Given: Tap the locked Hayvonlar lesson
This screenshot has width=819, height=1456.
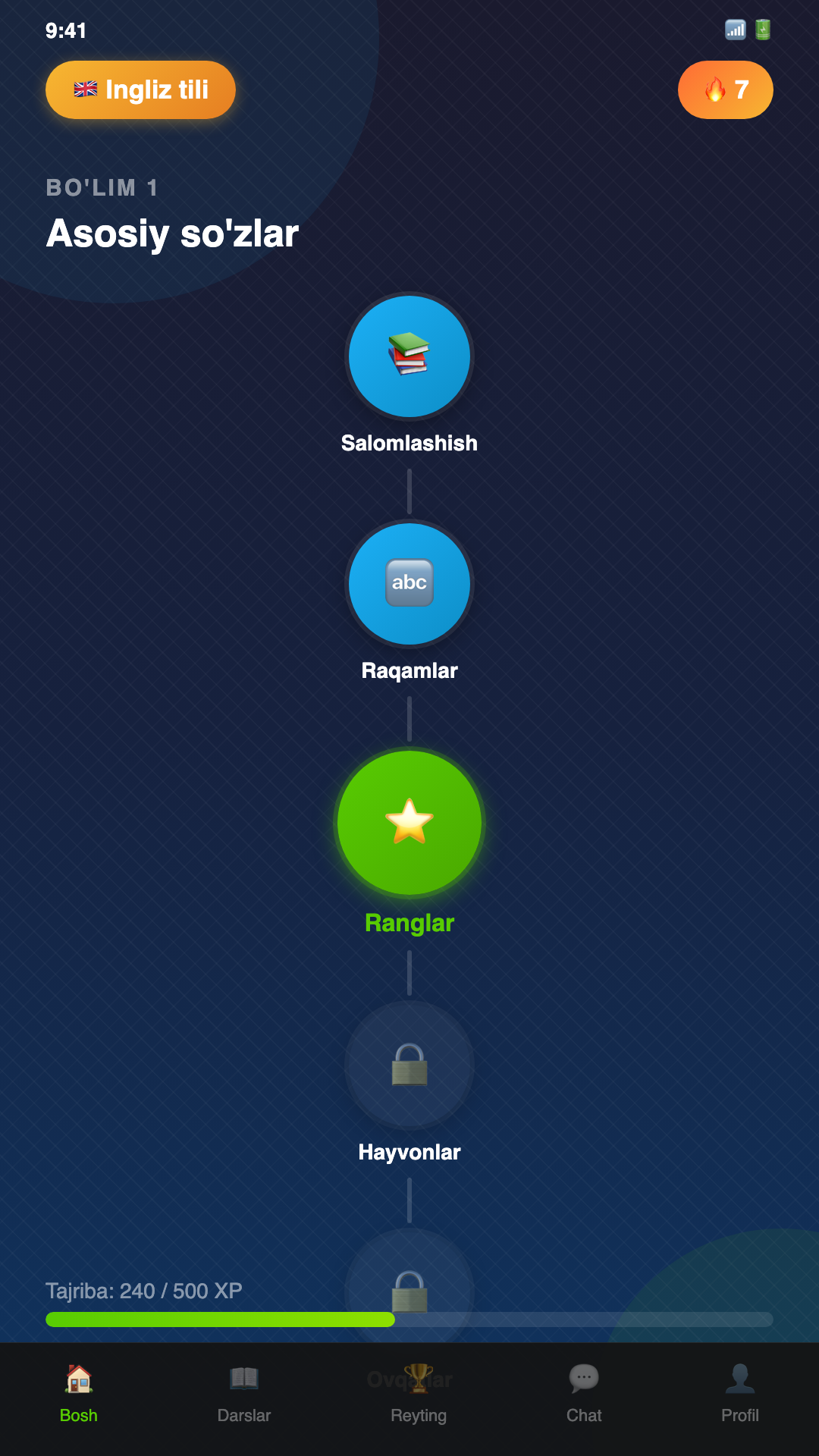Looking at the screenshot, I should (409, 1065).
